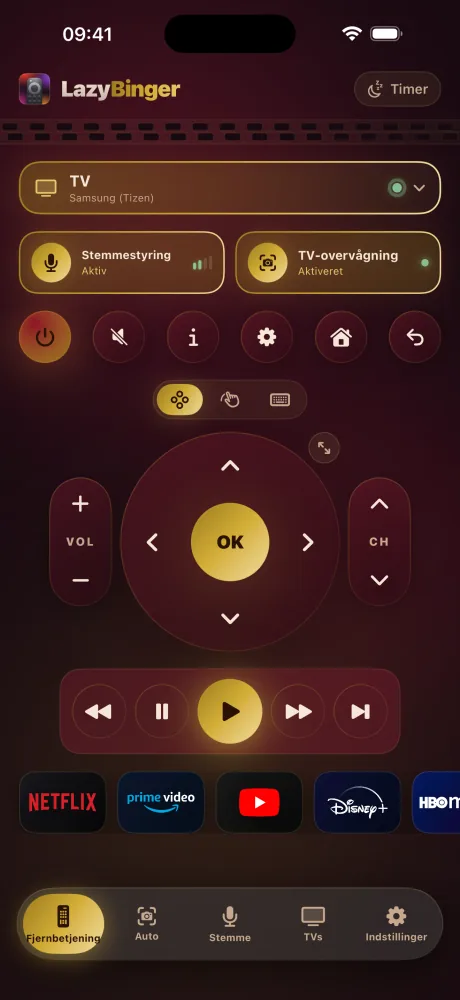
Task: Switch to touchpad control mode
Action: click(230, 400)
